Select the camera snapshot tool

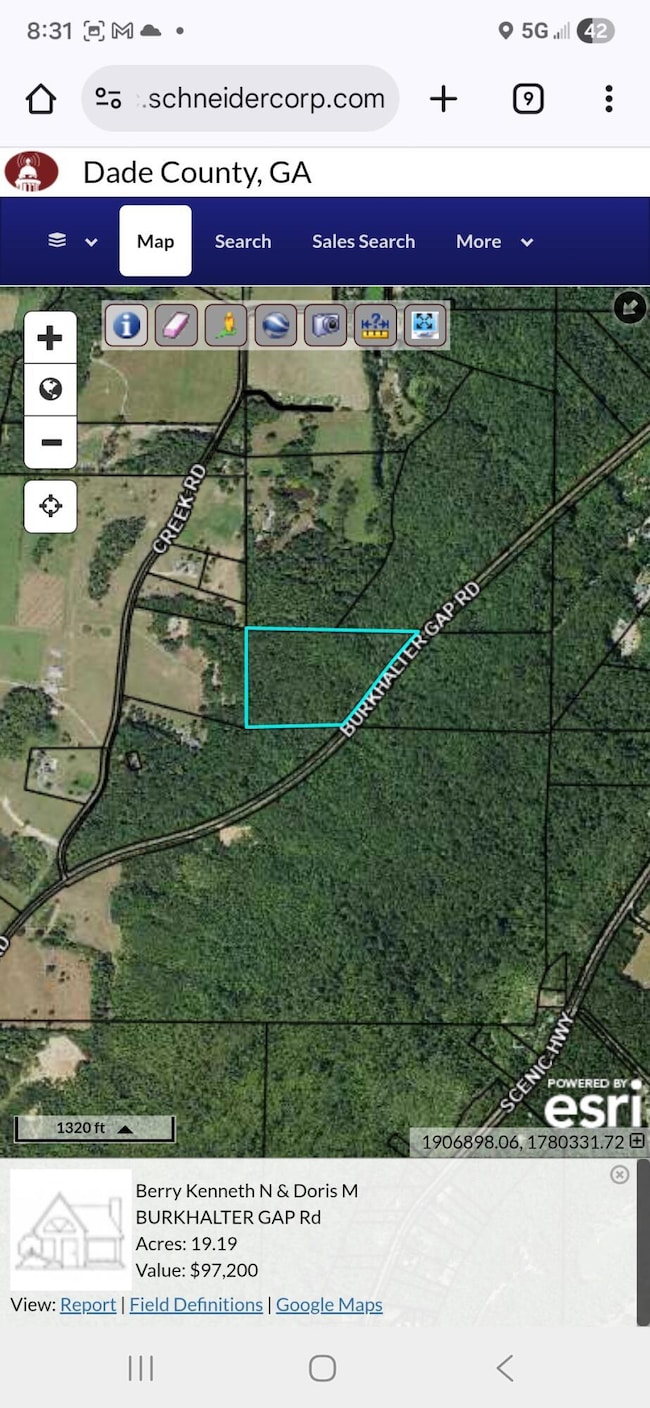325,326
